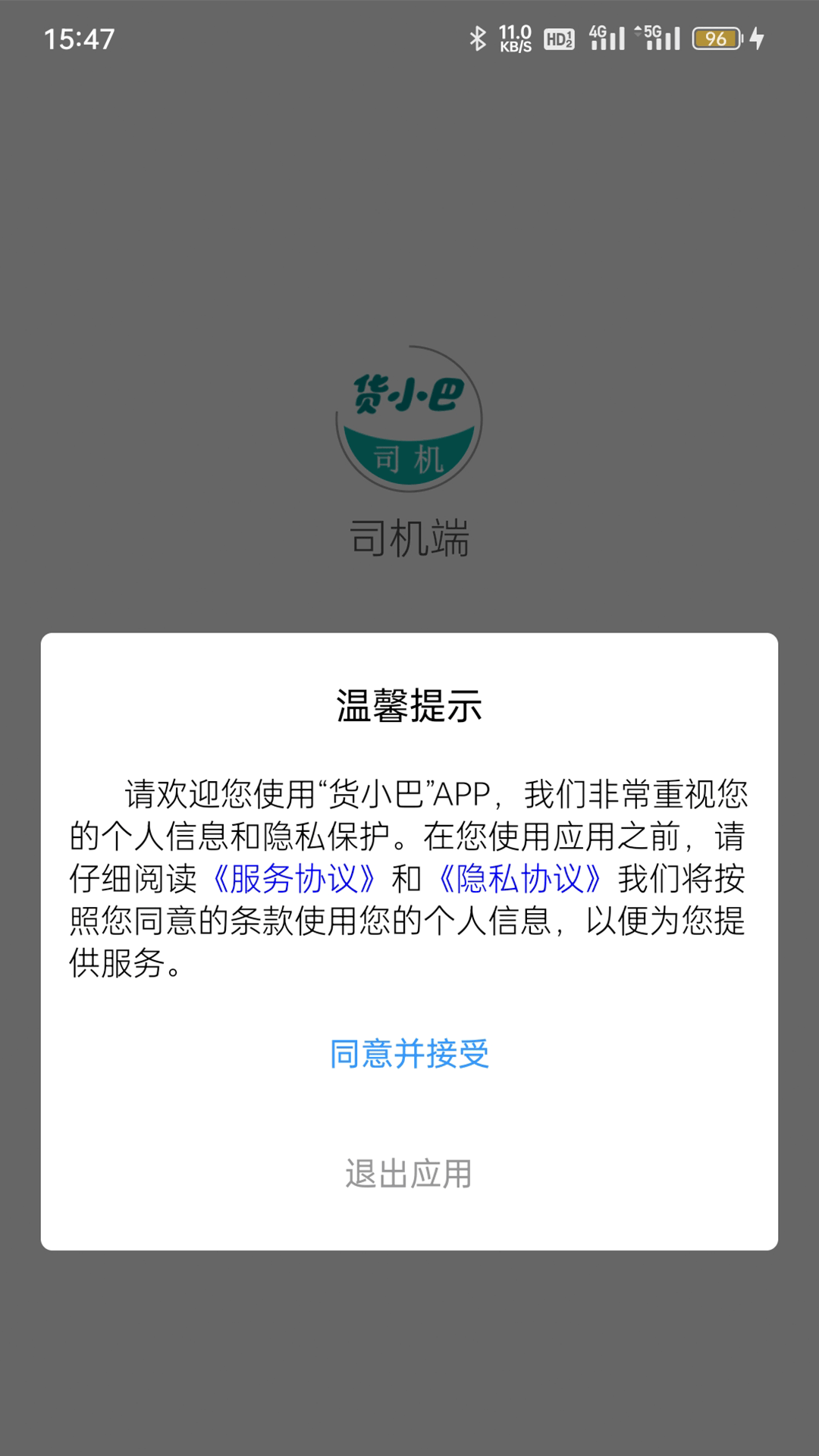Viewport: 819px width, 1456px height.
Task: Click the 温馨提示 dialog title
Action: click(409, 704)
